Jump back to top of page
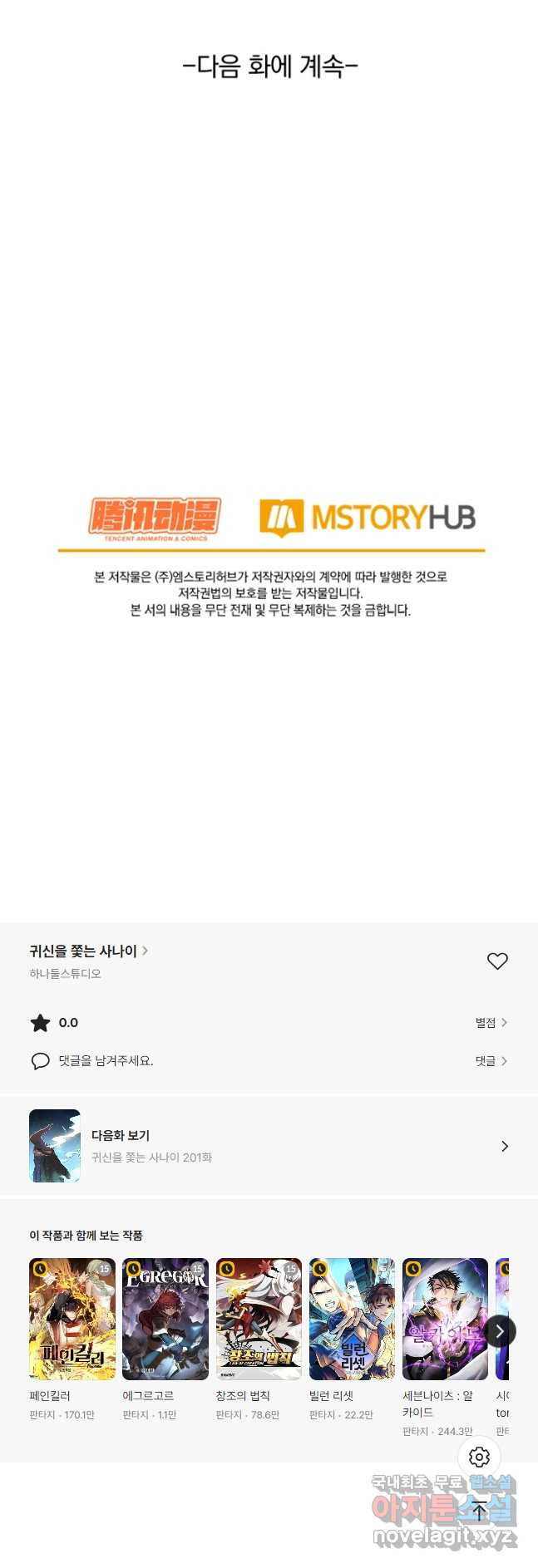 click(479, 1510)
